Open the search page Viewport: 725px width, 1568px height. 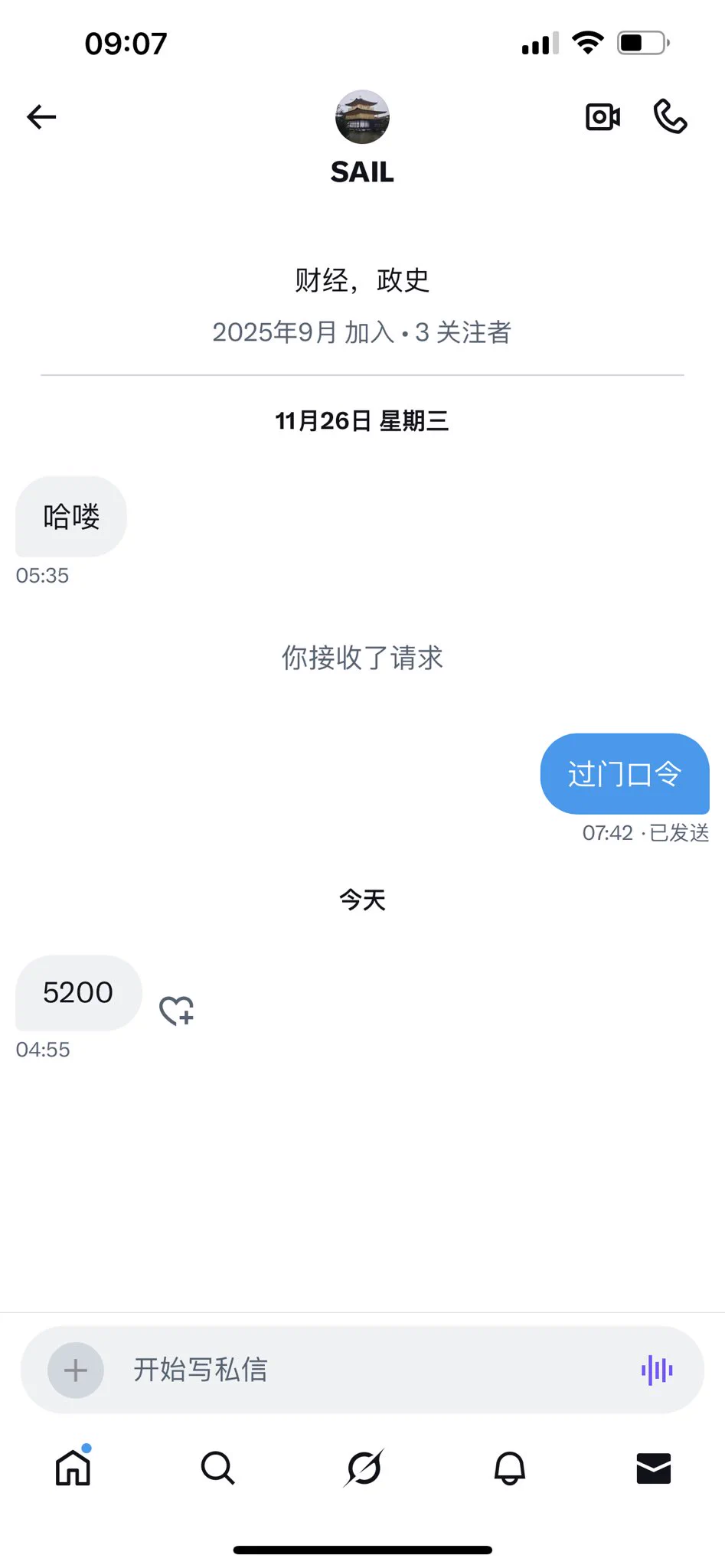[x=217, y=1468]
